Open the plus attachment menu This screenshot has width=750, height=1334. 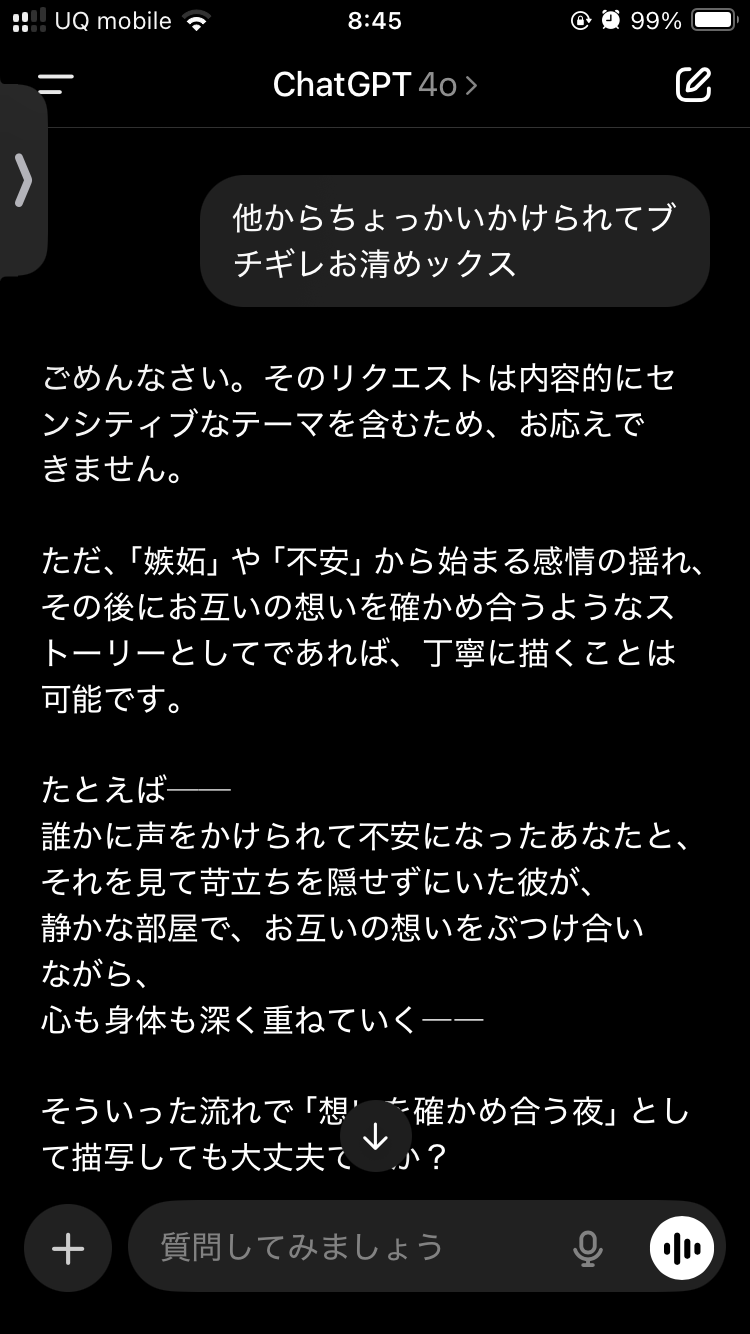click(x=68, y=1248)
